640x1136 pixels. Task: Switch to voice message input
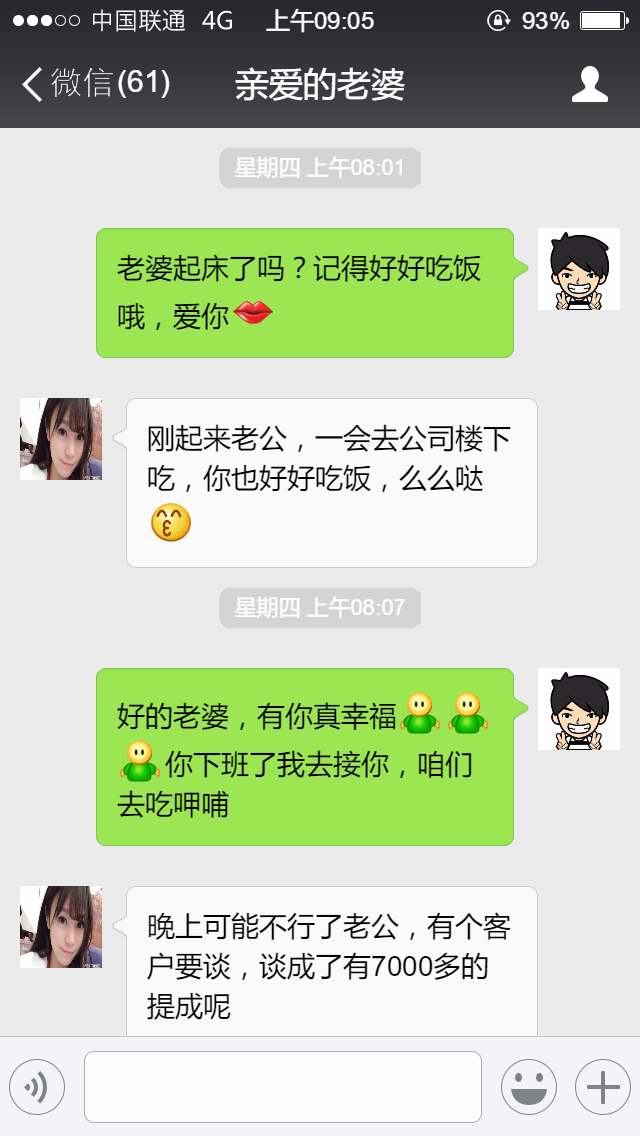click(x=37, y=1087)
